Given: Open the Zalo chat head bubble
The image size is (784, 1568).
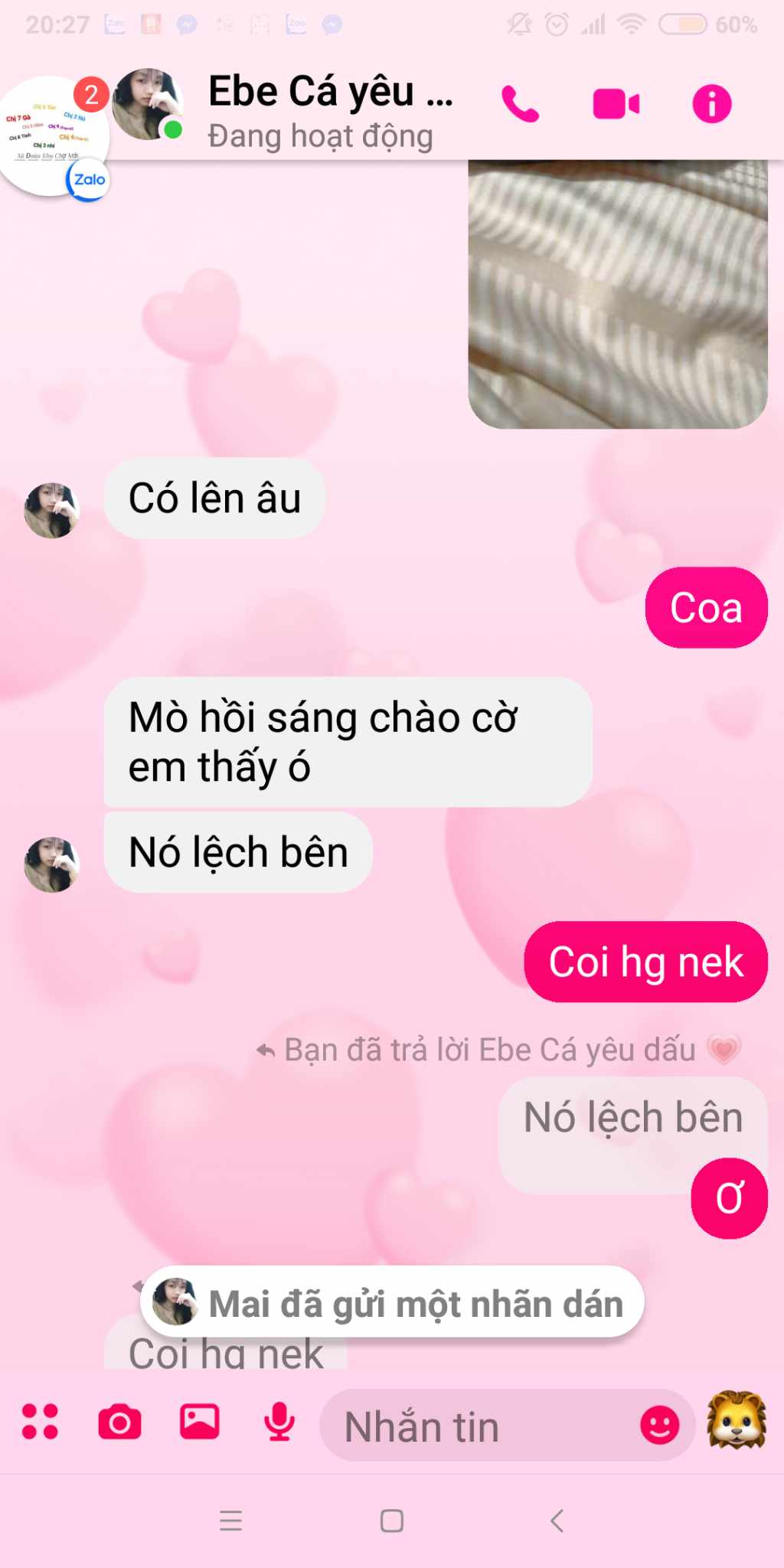Looking at the screenshot, I should 52,138.
